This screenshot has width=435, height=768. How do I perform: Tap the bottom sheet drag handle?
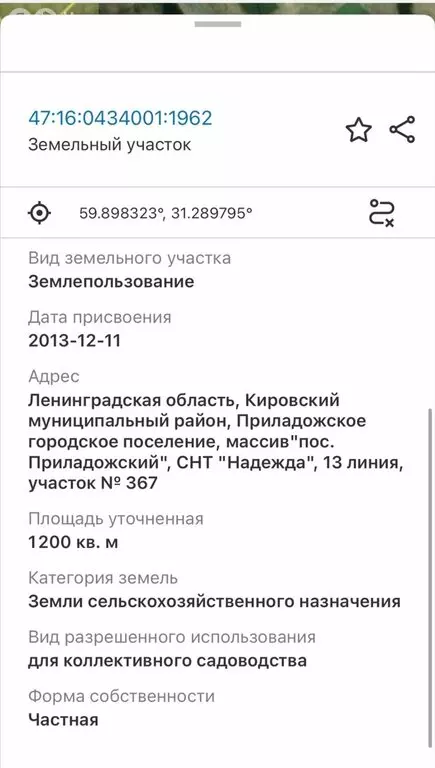[x=218, y=24]
